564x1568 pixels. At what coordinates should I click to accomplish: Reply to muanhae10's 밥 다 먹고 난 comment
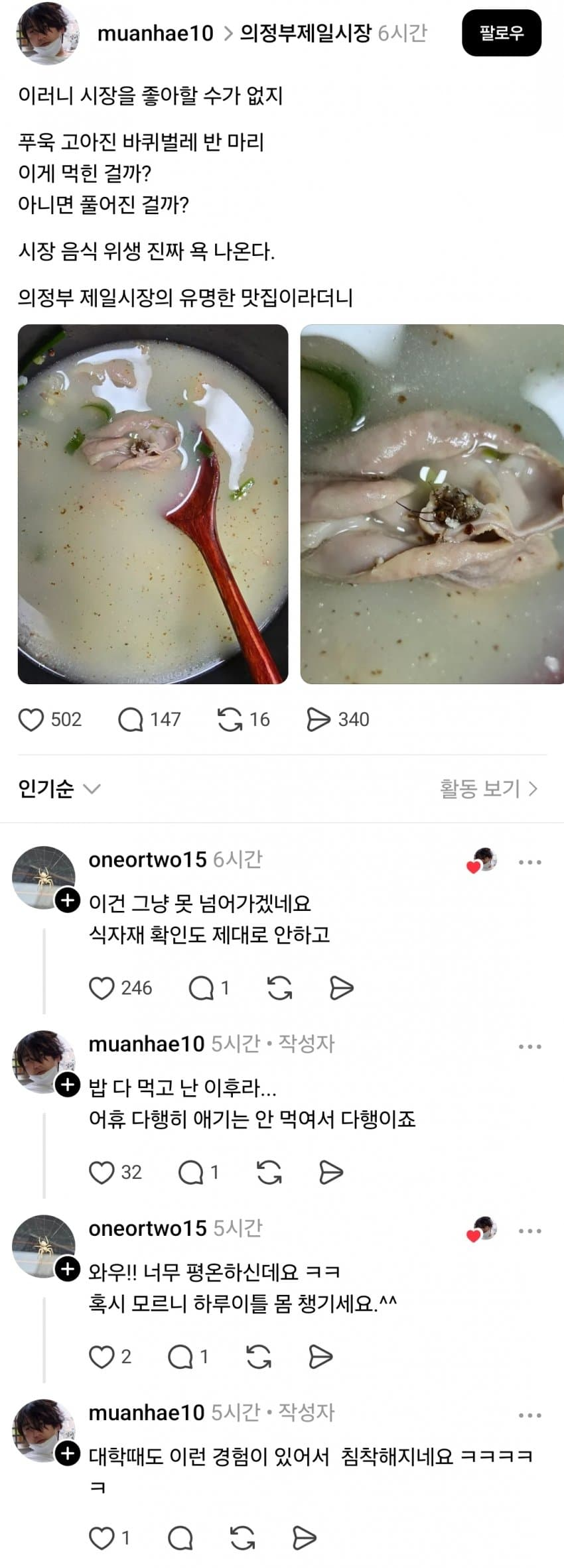tap(191, 1172)
